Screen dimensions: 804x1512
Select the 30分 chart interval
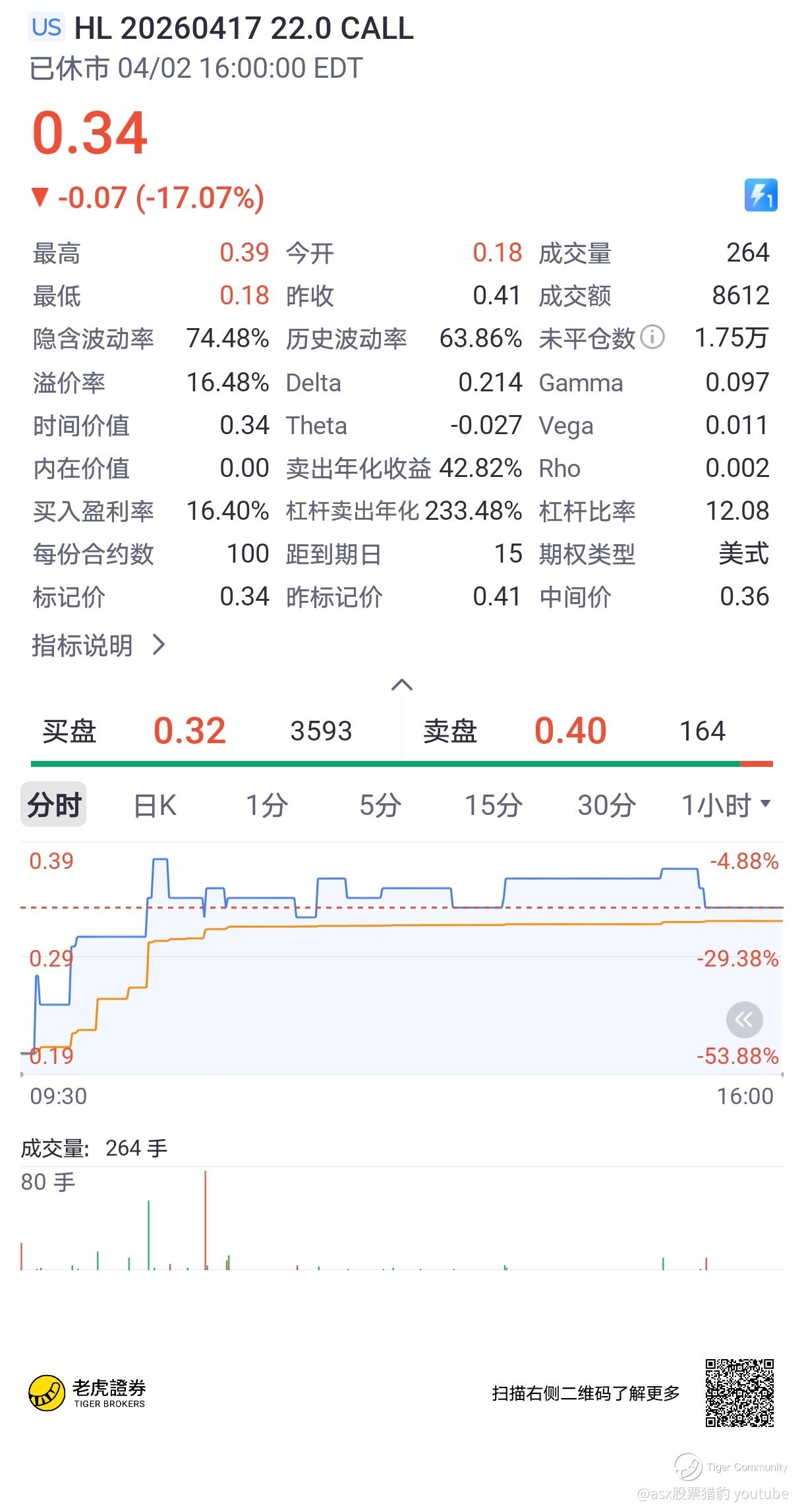[606, 805]
